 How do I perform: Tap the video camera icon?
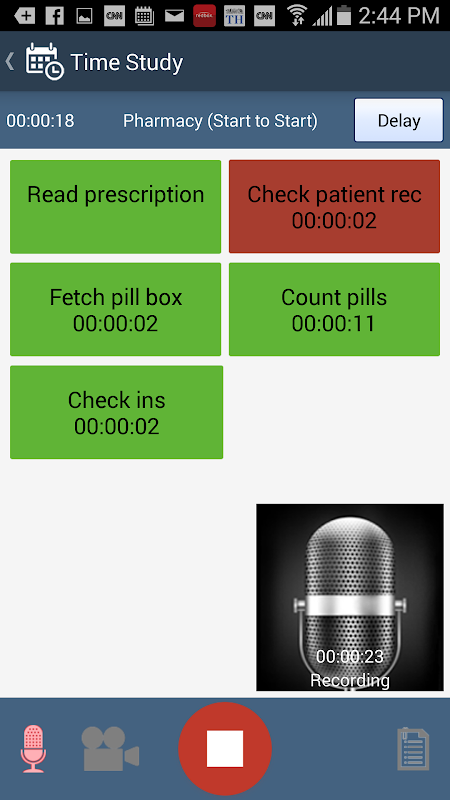coord(110,748)
